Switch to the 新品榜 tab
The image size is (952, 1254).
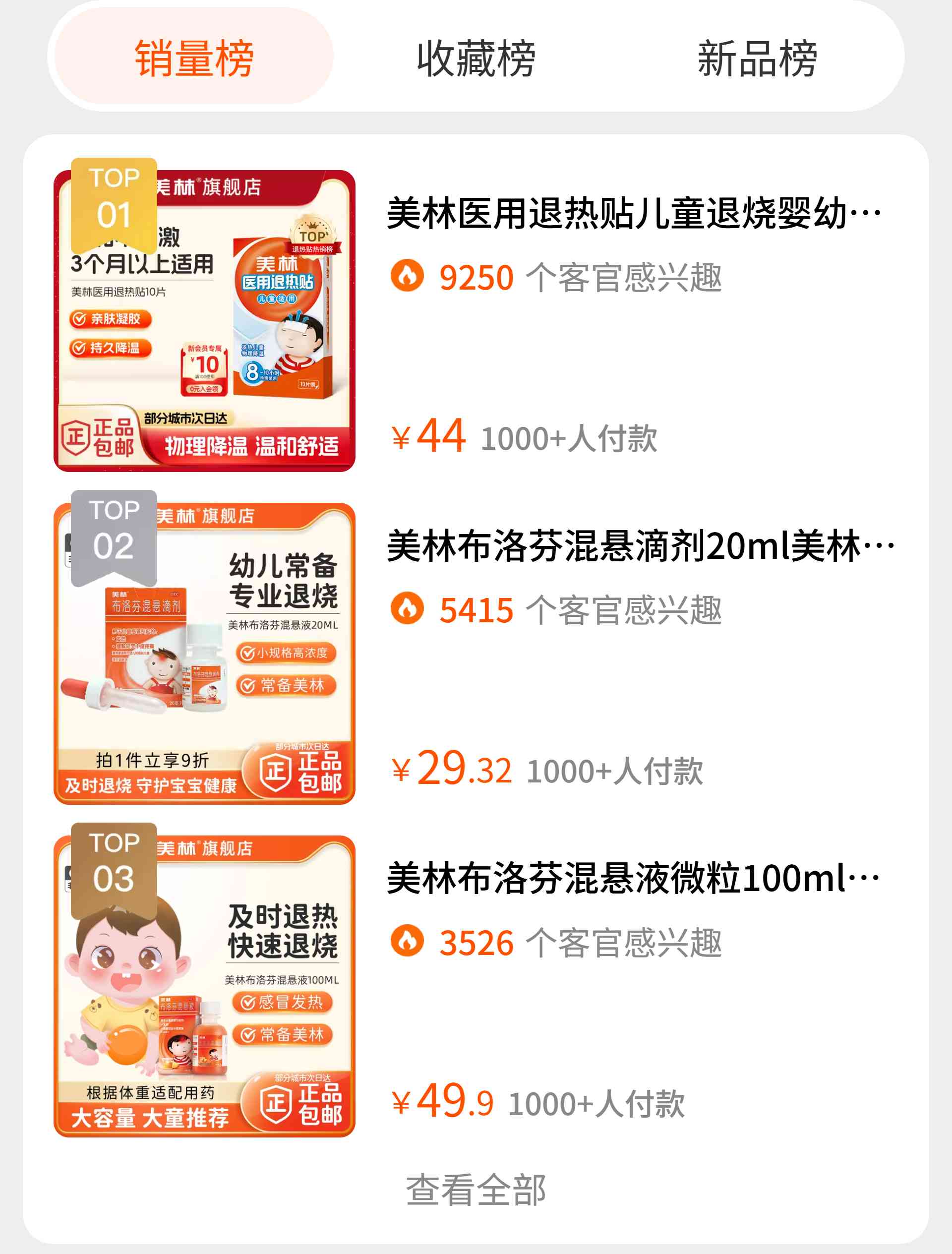757,58
